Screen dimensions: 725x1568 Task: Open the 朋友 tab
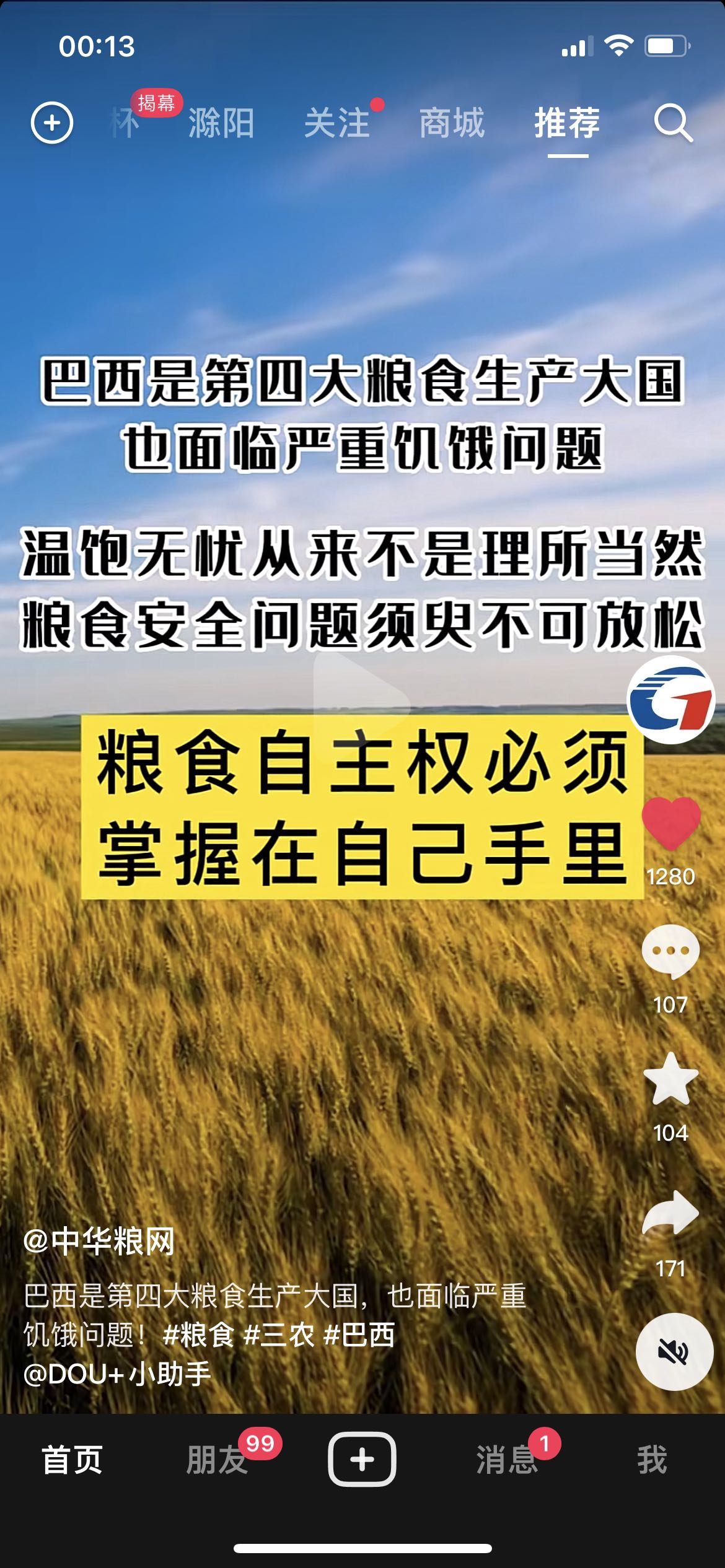click(x=217, y=1460)
